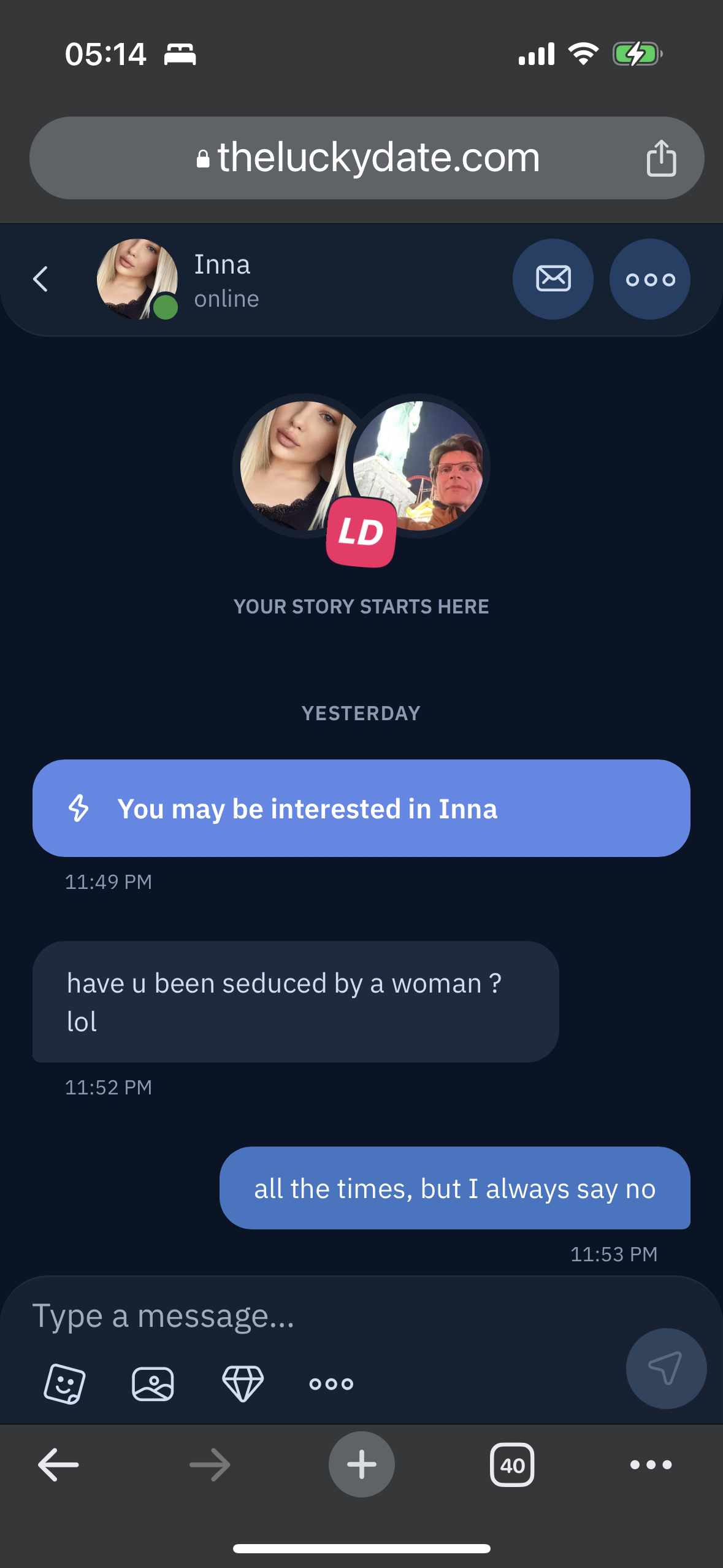
Task: Show more message attachment options
Action: [331, 1384]
